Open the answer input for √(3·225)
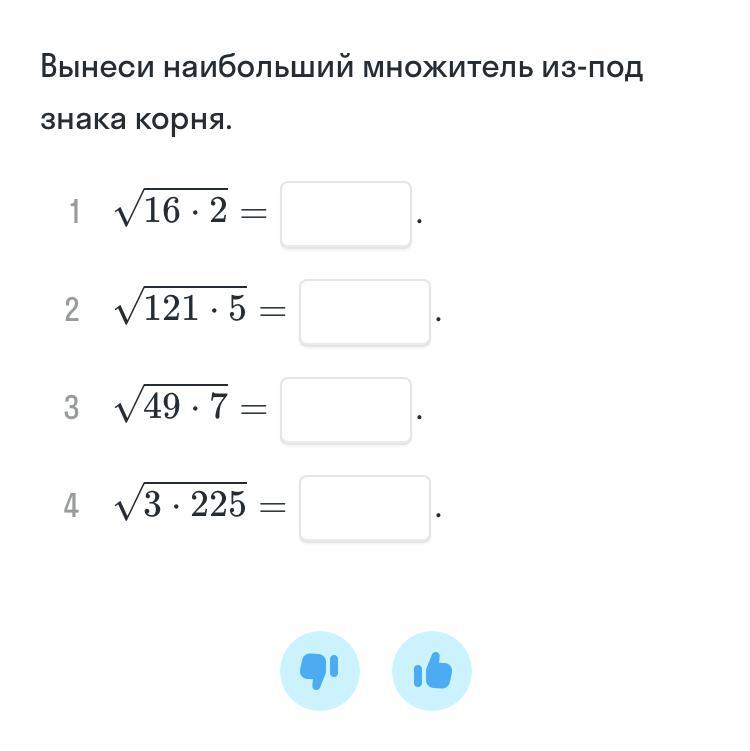Image resolution: width=750 pixels, height=751 pixels. click(364, 507)
